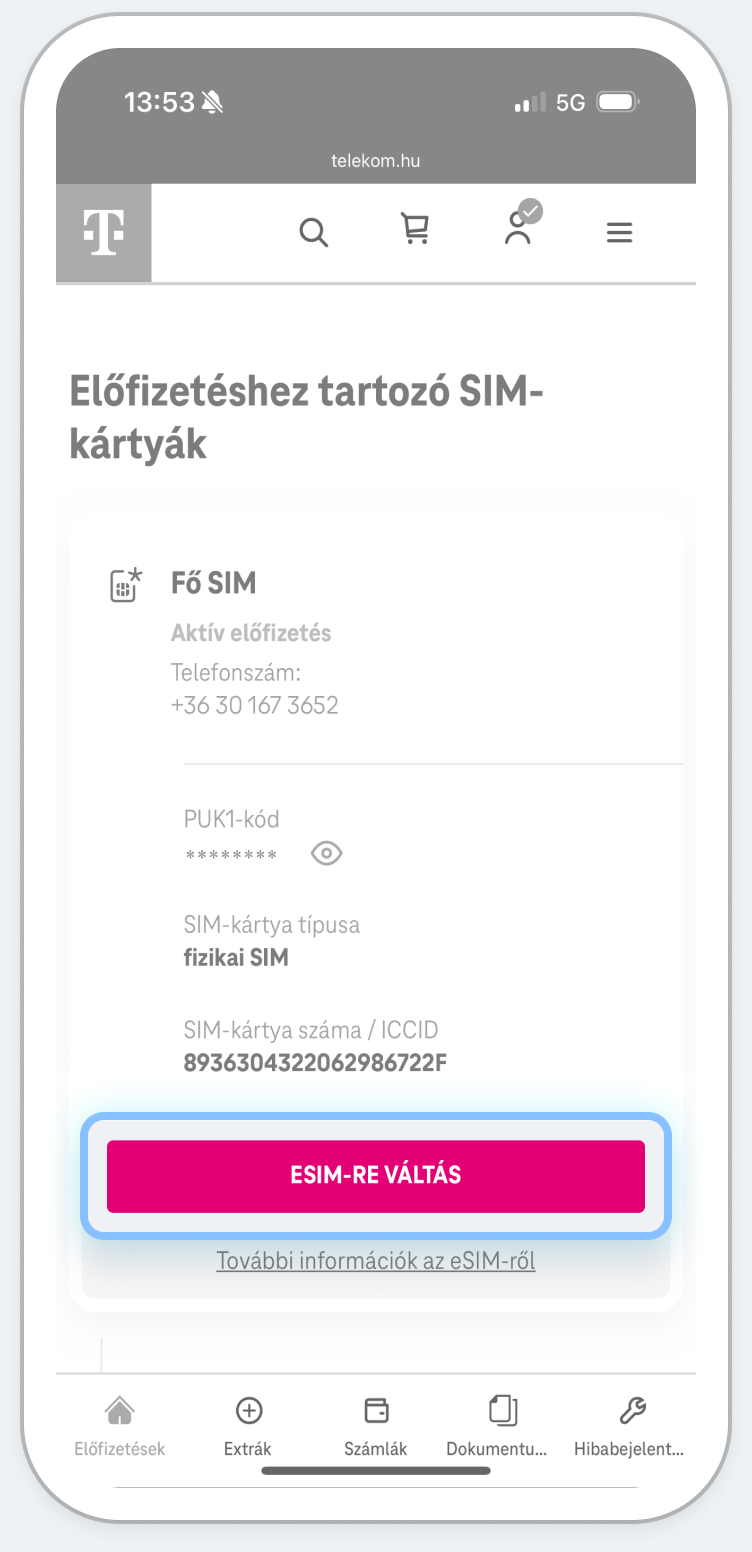
Task: Tap the masked PUK1-kód asterisks
Action: click(231, 855)
